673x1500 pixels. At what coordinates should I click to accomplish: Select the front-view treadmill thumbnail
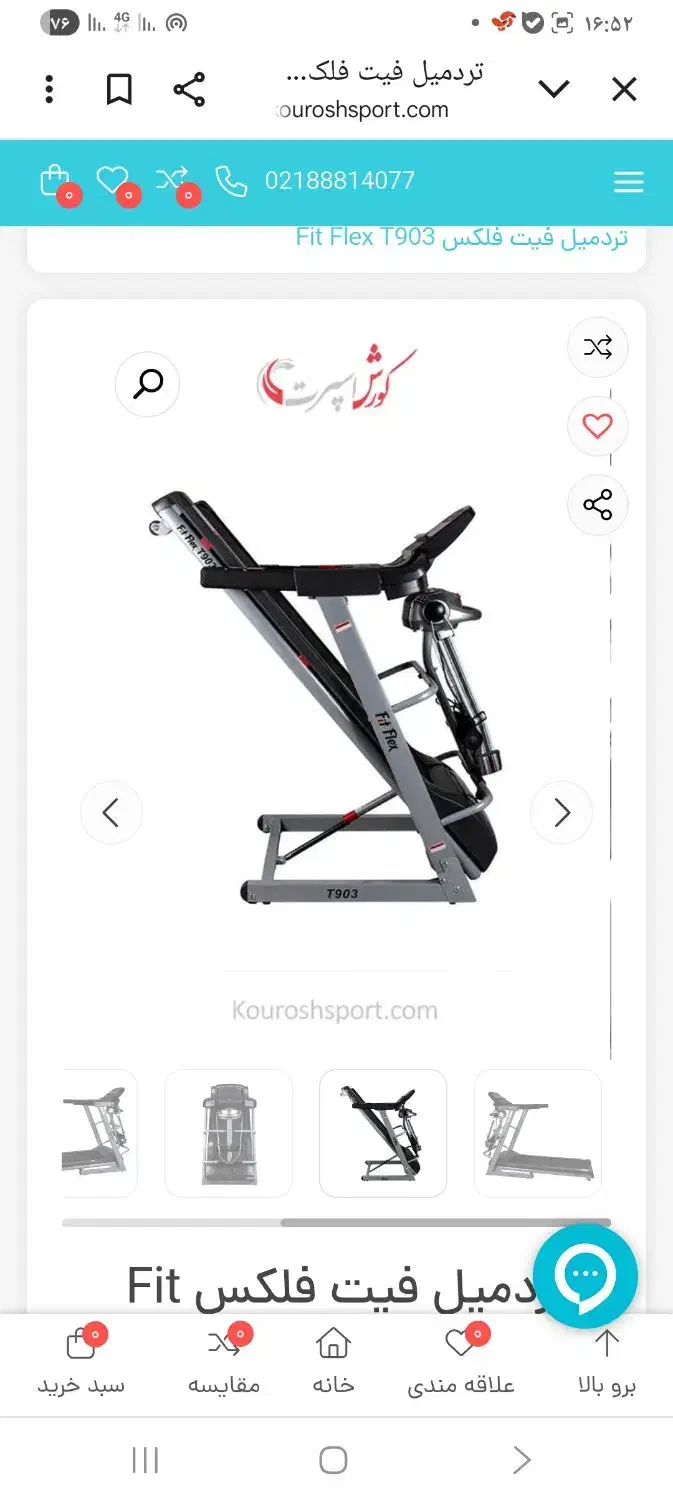pos(229,1133)
